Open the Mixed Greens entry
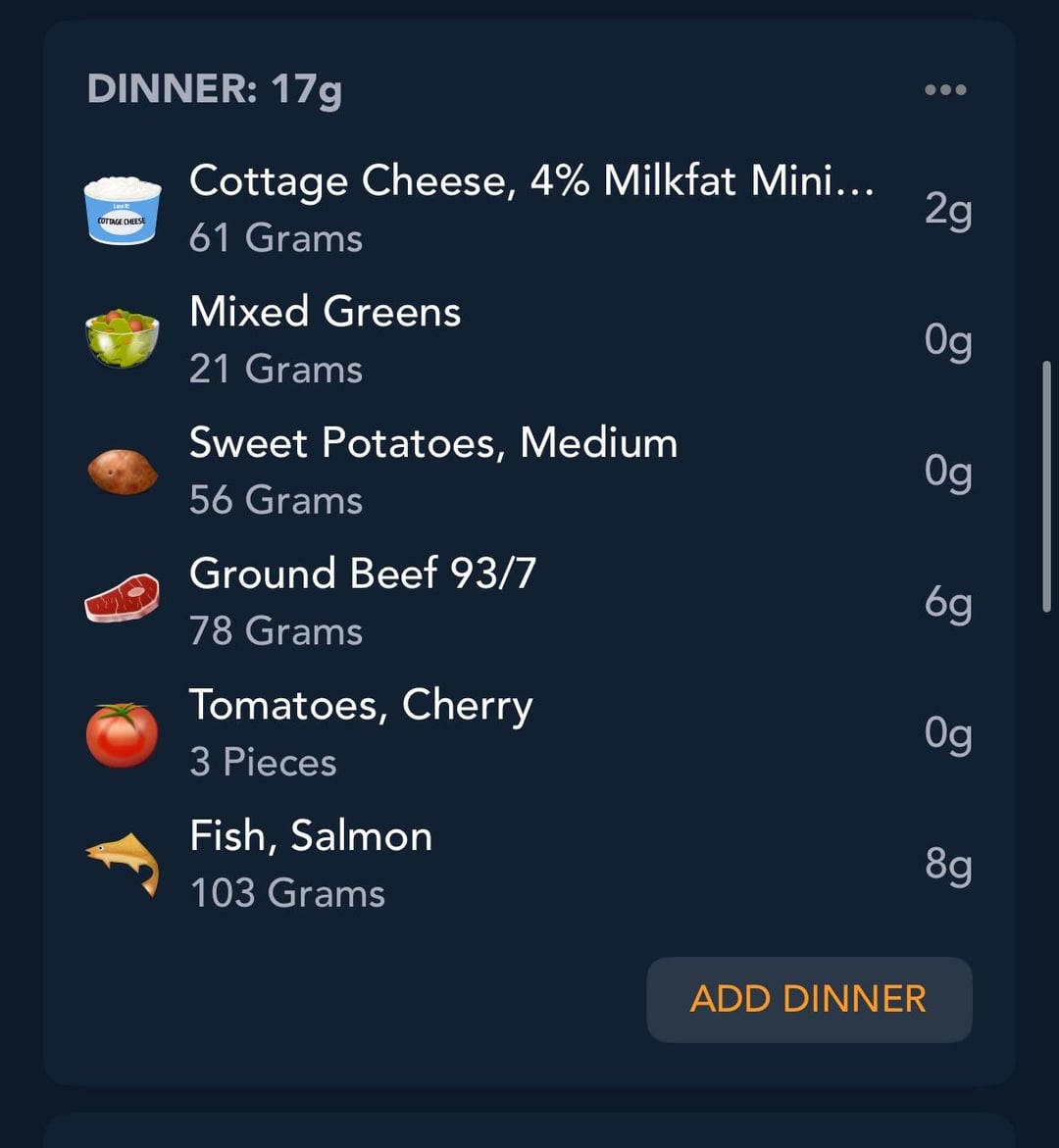 [x=529, y=339]
